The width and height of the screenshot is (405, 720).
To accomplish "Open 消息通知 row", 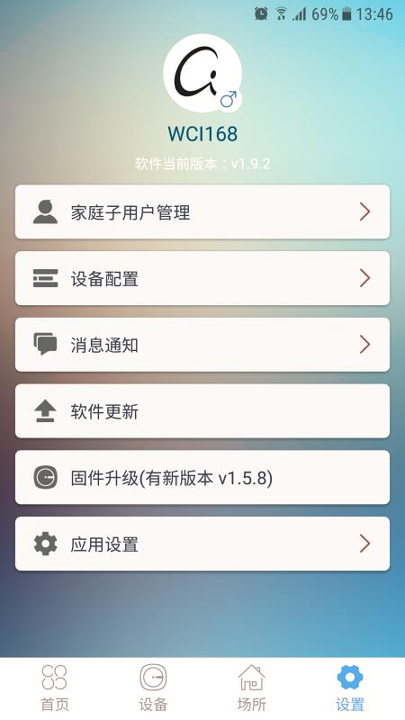I will (202, 345).
